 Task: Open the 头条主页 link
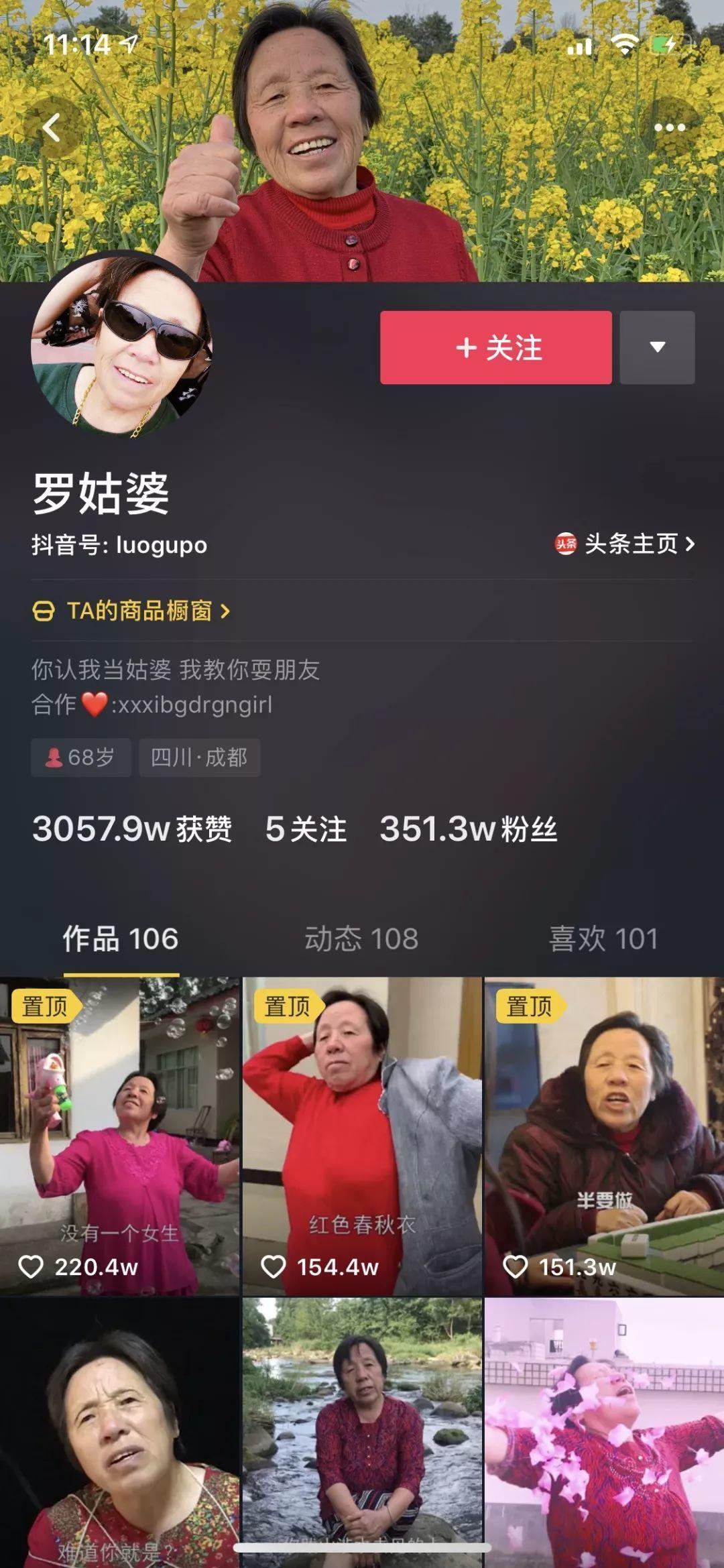pyautogui.click(x=625, y=544)
